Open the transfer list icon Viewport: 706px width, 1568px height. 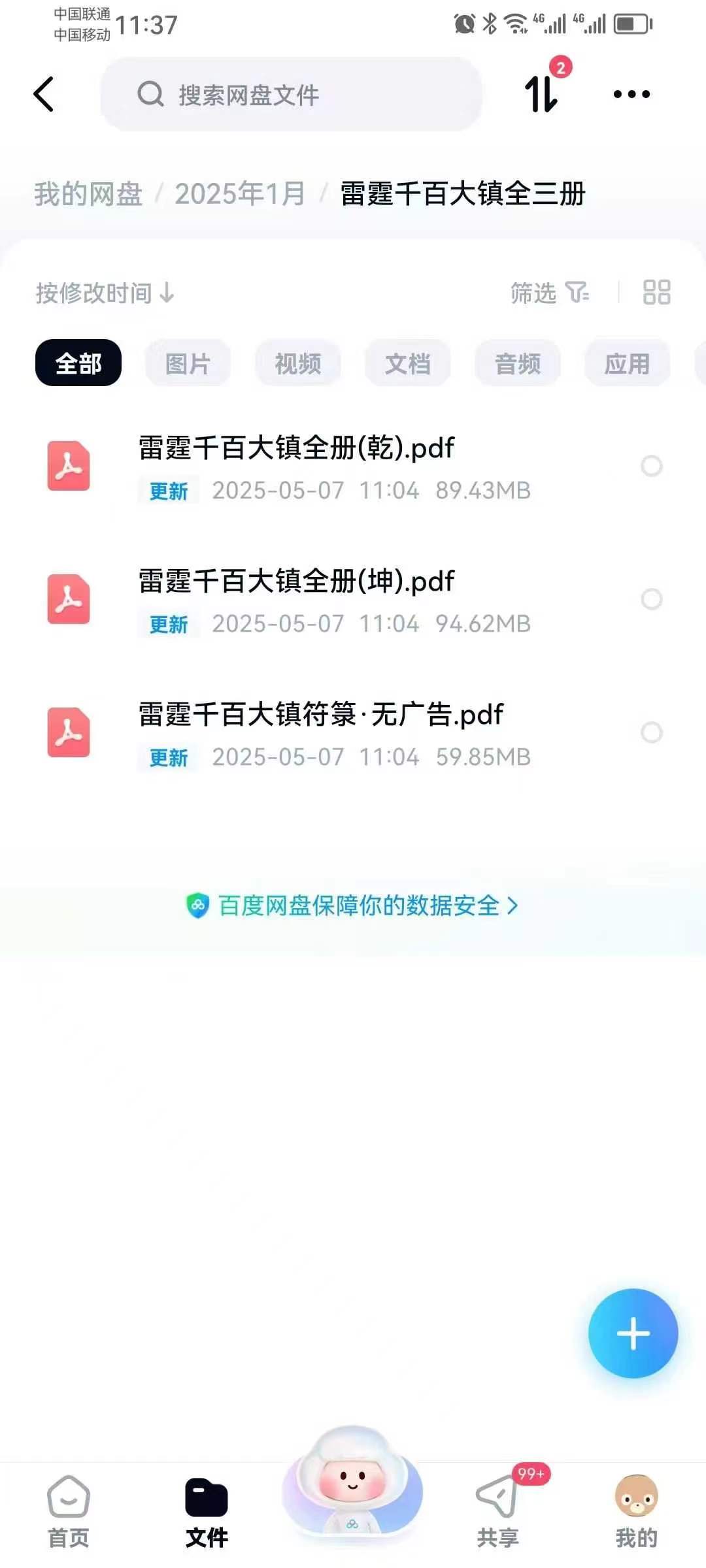pos(542,94)
